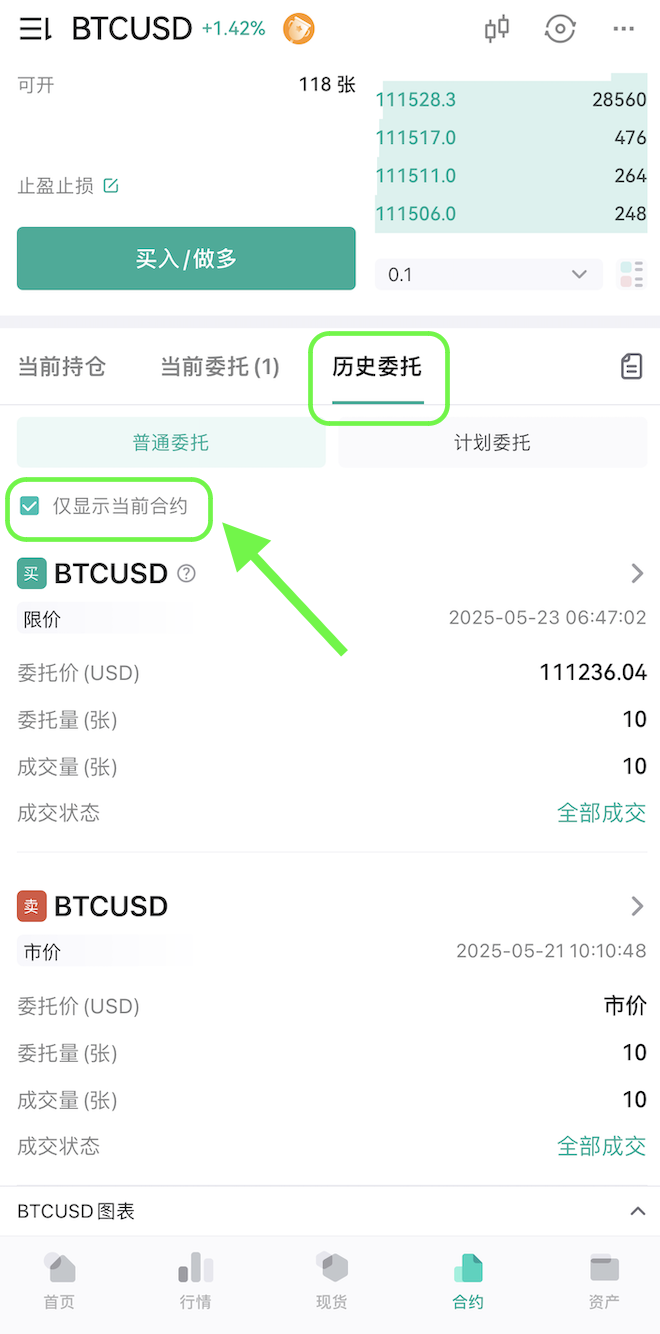Viewport: 660px width, 1334px height.
Task: Open the order records document icon
Action: tap(631, 367)
